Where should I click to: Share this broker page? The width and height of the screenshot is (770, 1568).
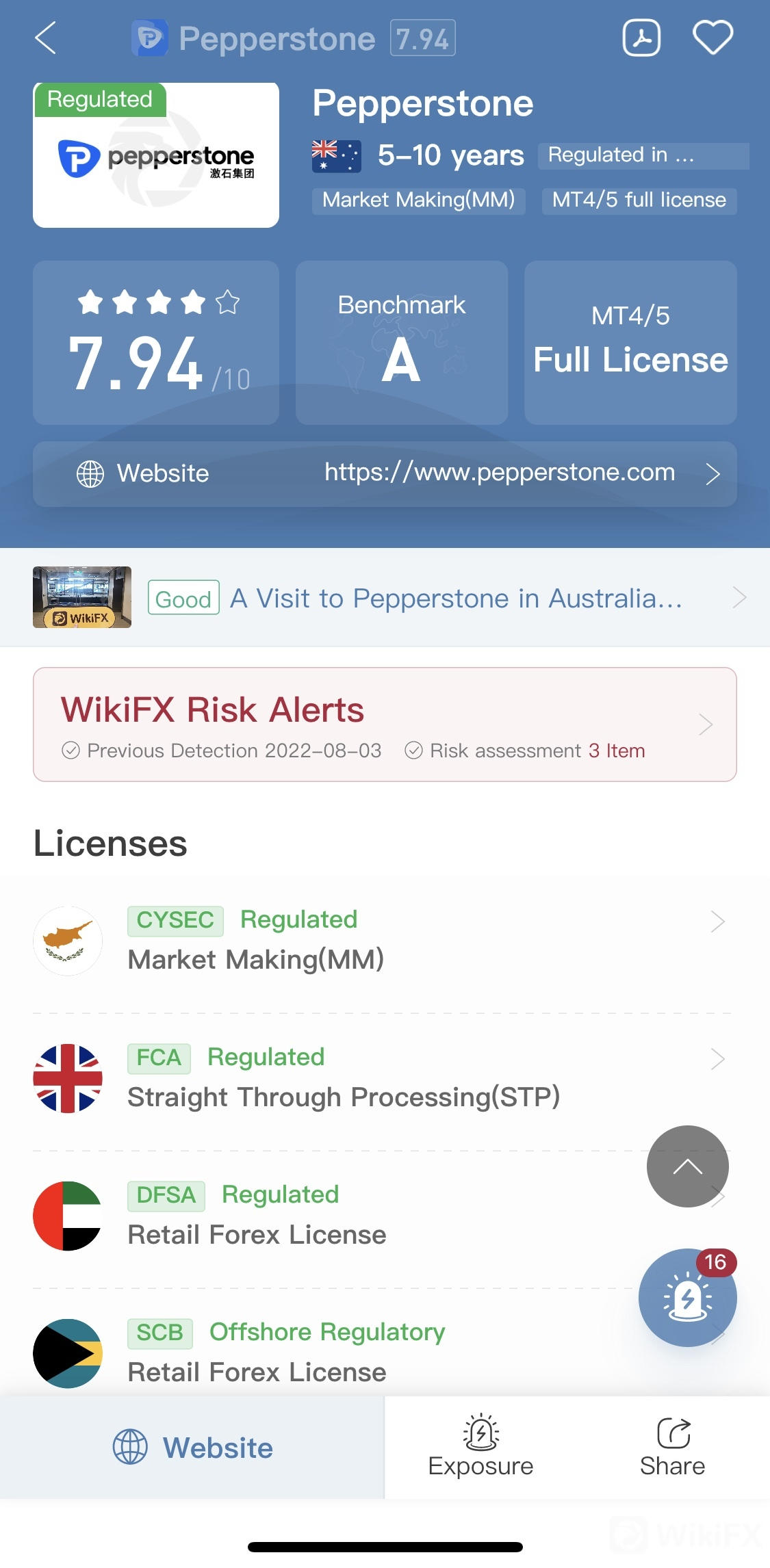click(x=673, y=1448)
